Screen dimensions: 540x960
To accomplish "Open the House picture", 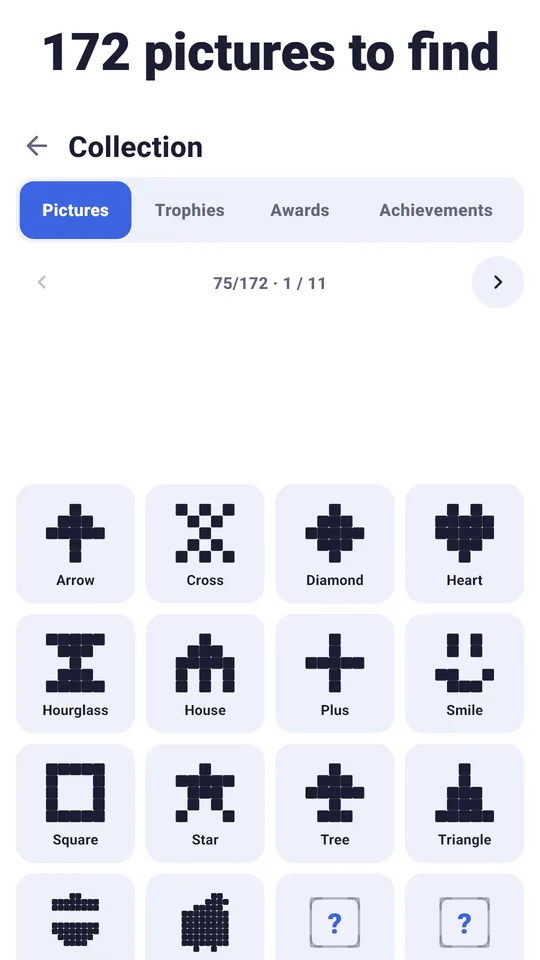I will [205, 673].
